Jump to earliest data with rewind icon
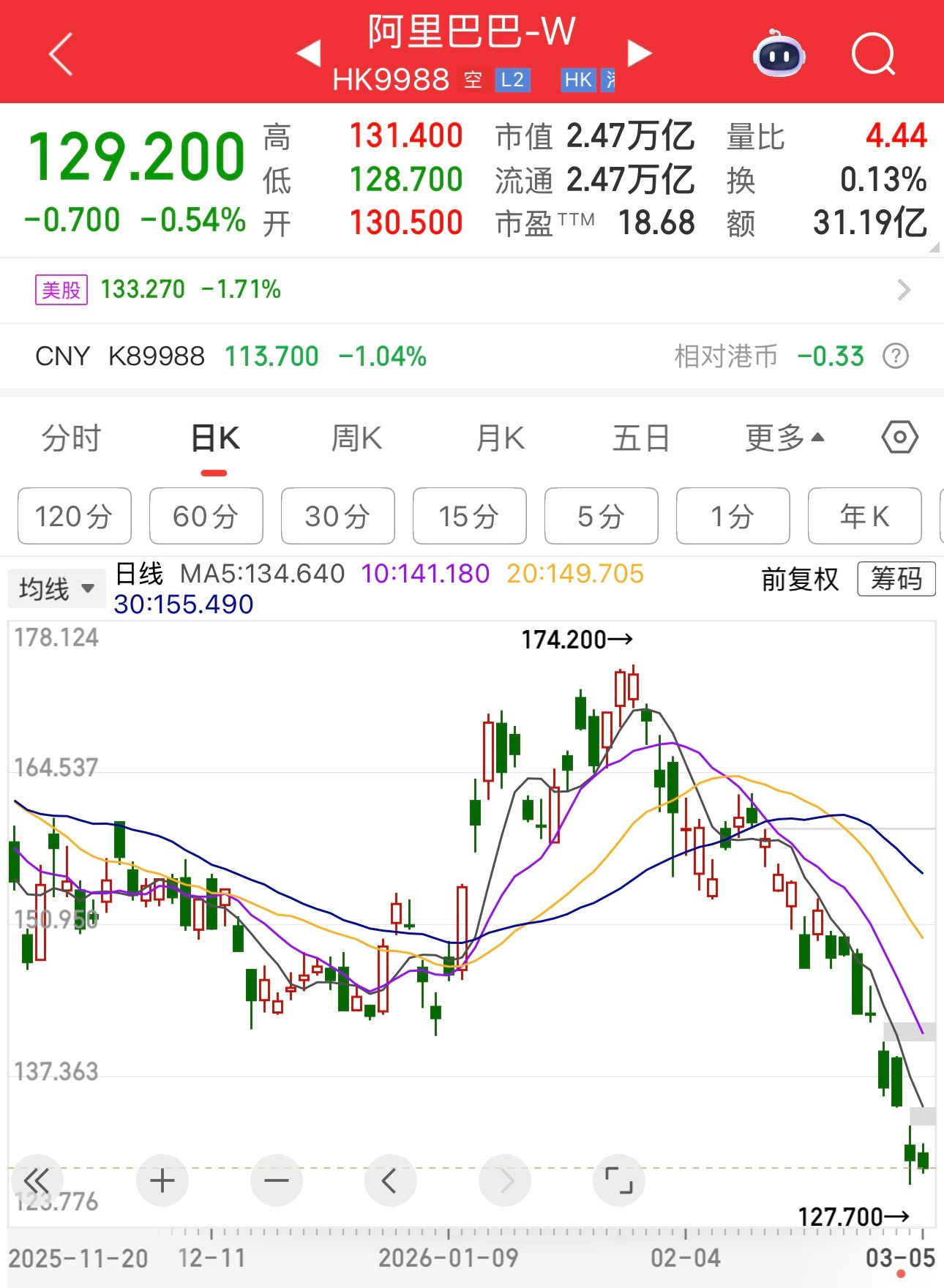This screenshot has width=944, height=1288. [38, 1180]
